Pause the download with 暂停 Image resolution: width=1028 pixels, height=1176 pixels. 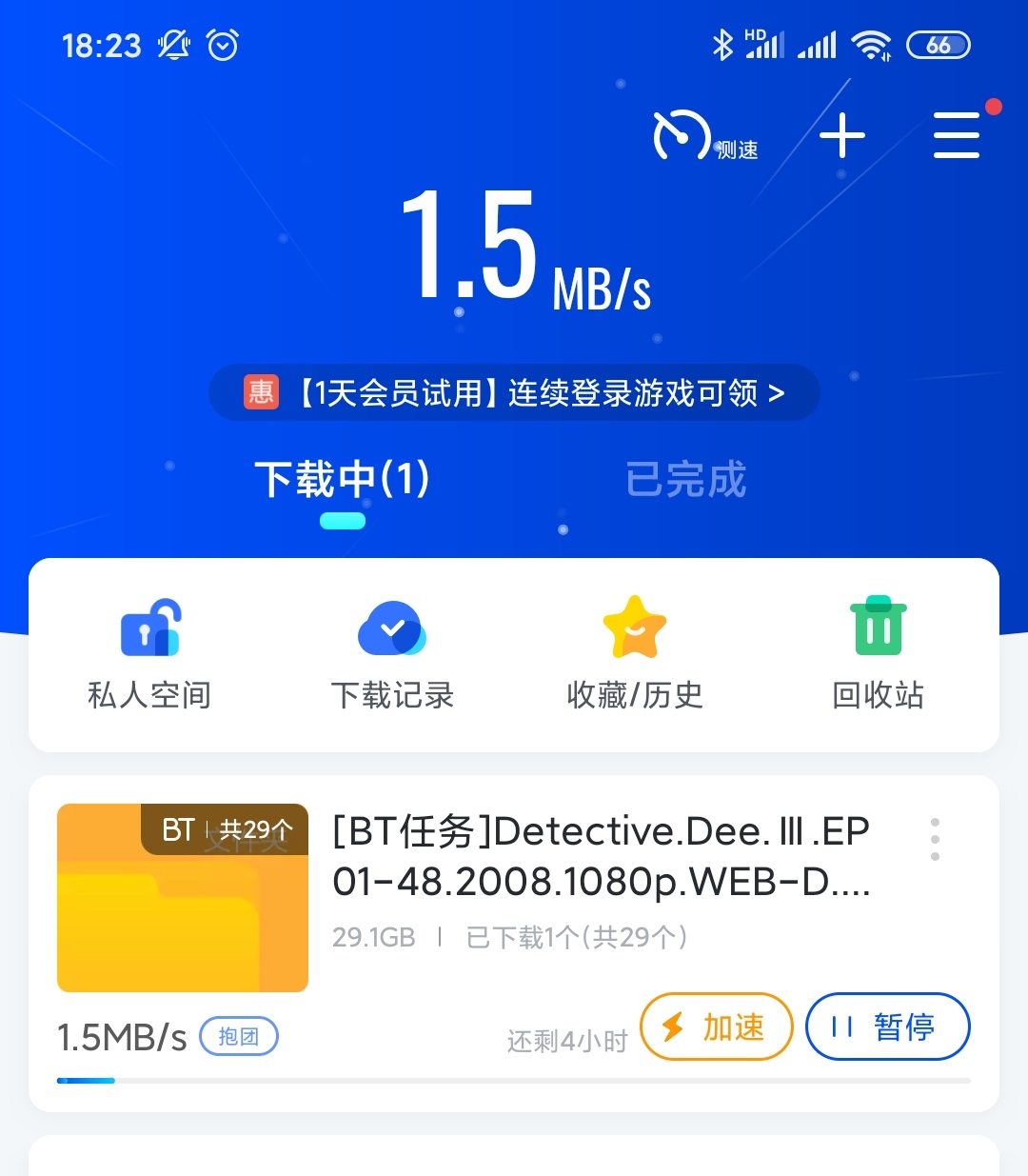pyautogui.click(x=887, y=1027)
